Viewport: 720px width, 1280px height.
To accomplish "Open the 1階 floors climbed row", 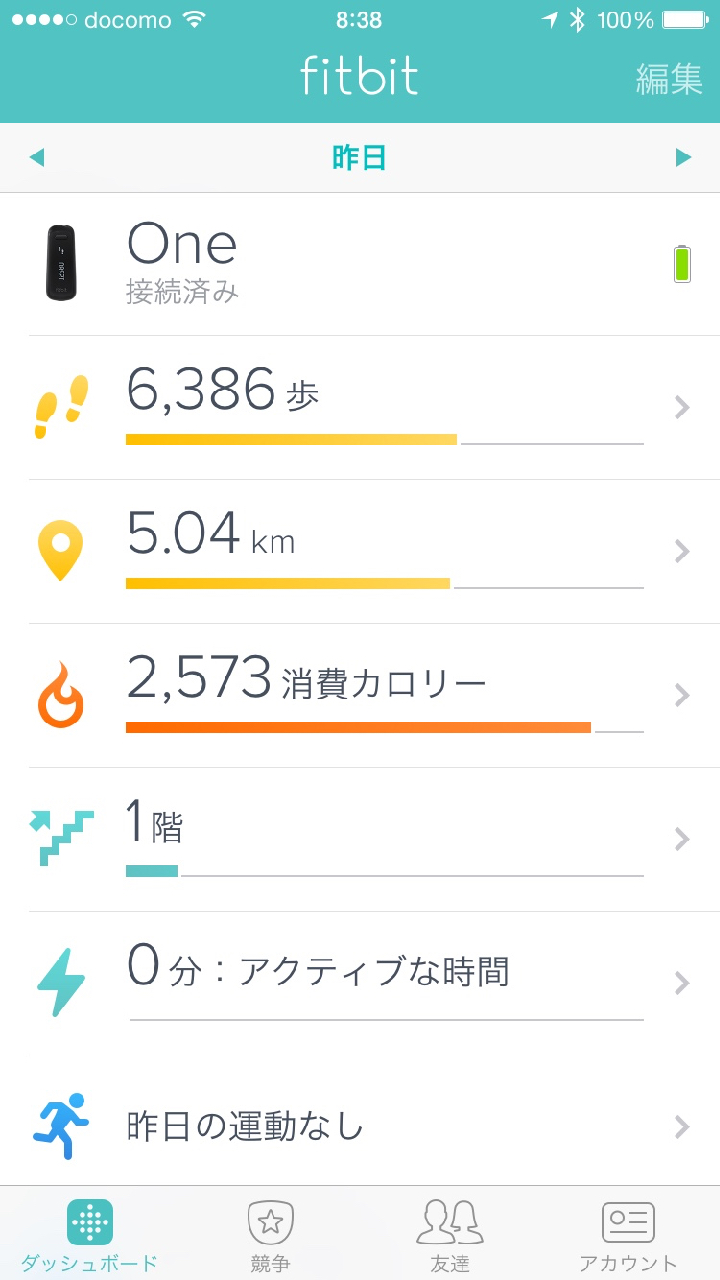I will click(360, 839).
